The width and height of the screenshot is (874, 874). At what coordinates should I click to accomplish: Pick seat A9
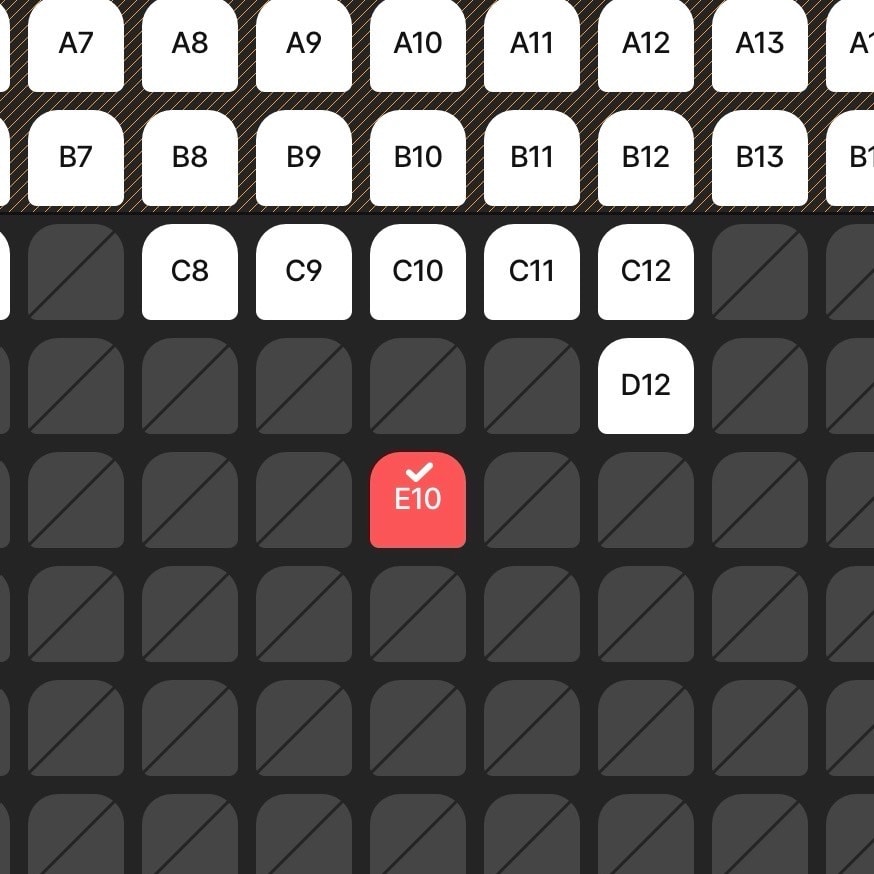click(304, 44)
